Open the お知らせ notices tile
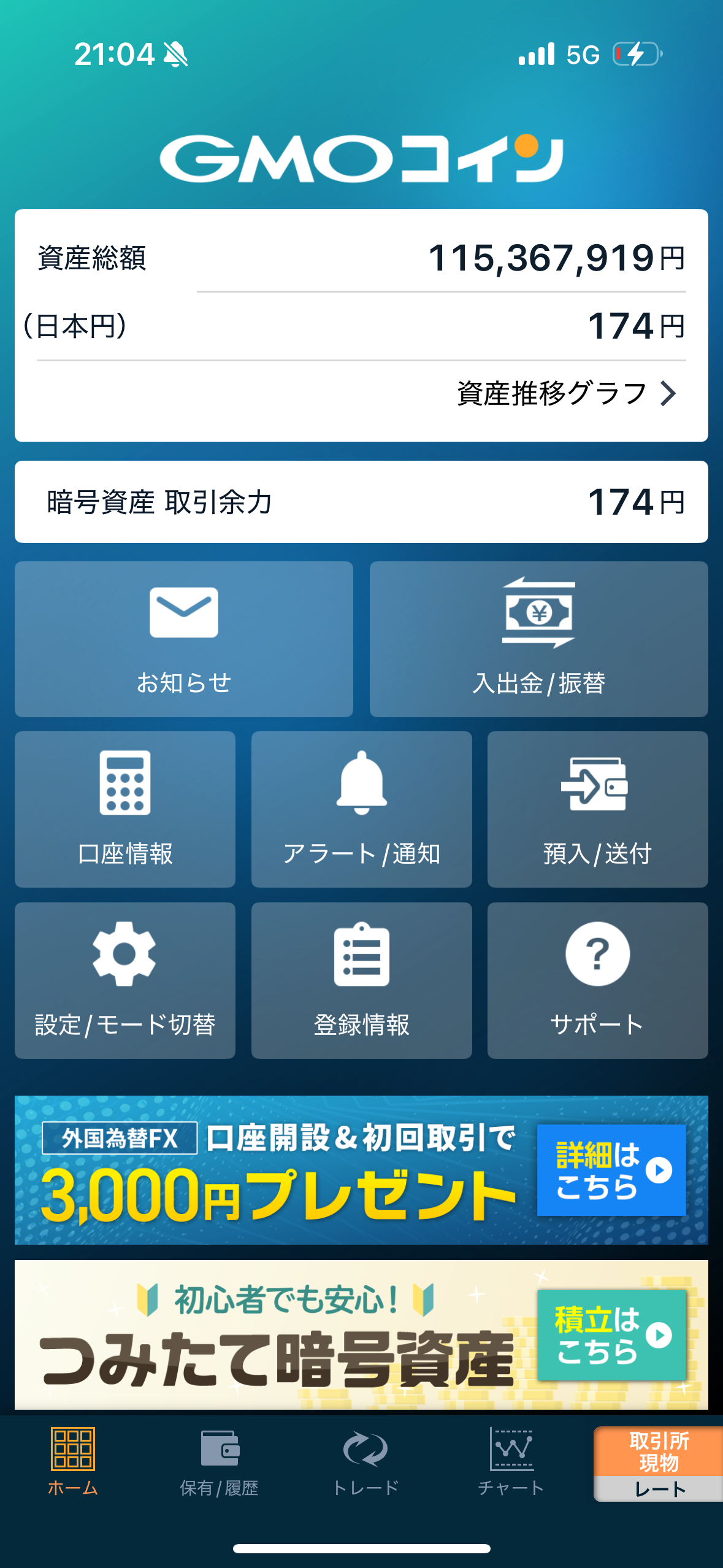The height and width of the screenshot is (1568, 723). coord(183,639)
